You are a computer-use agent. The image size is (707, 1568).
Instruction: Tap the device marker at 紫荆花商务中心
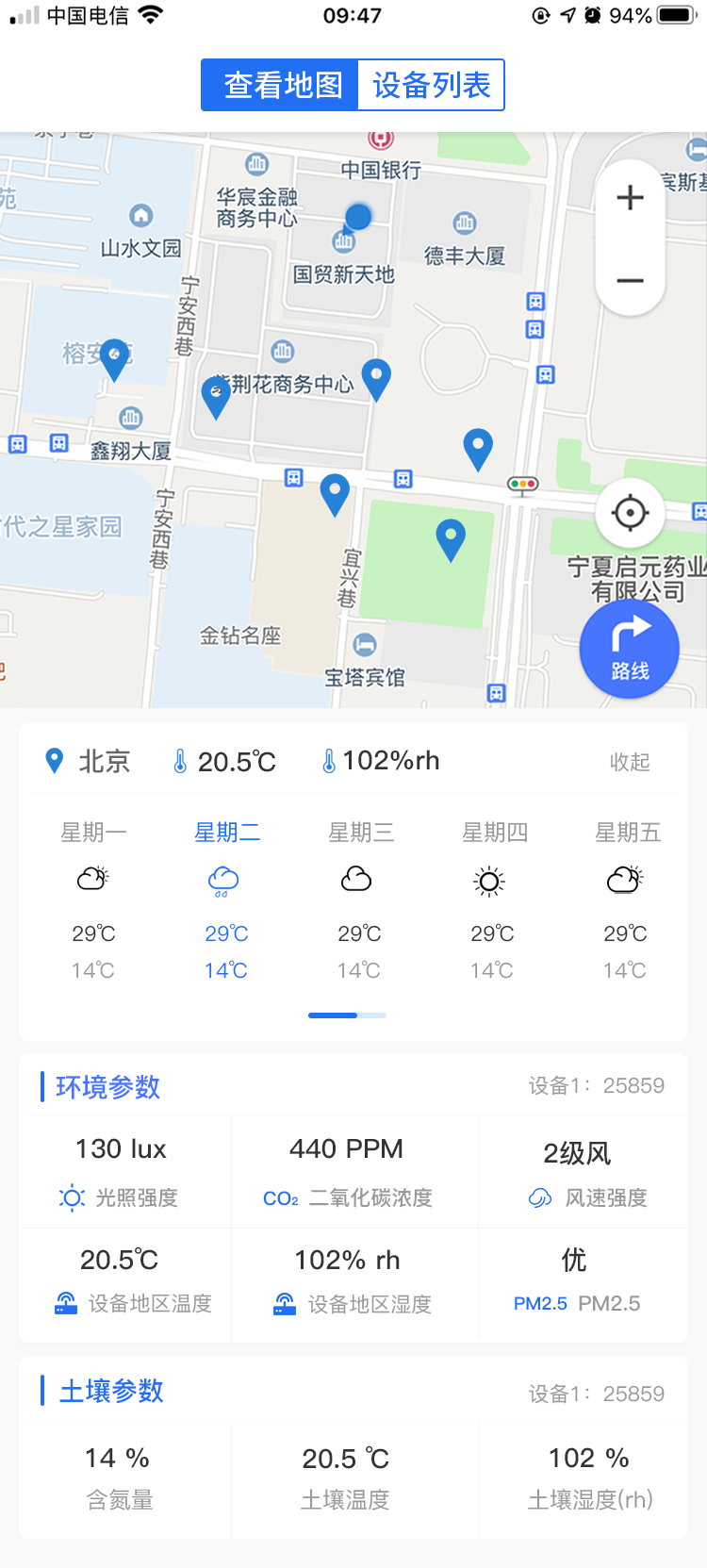tap(216, 398)
